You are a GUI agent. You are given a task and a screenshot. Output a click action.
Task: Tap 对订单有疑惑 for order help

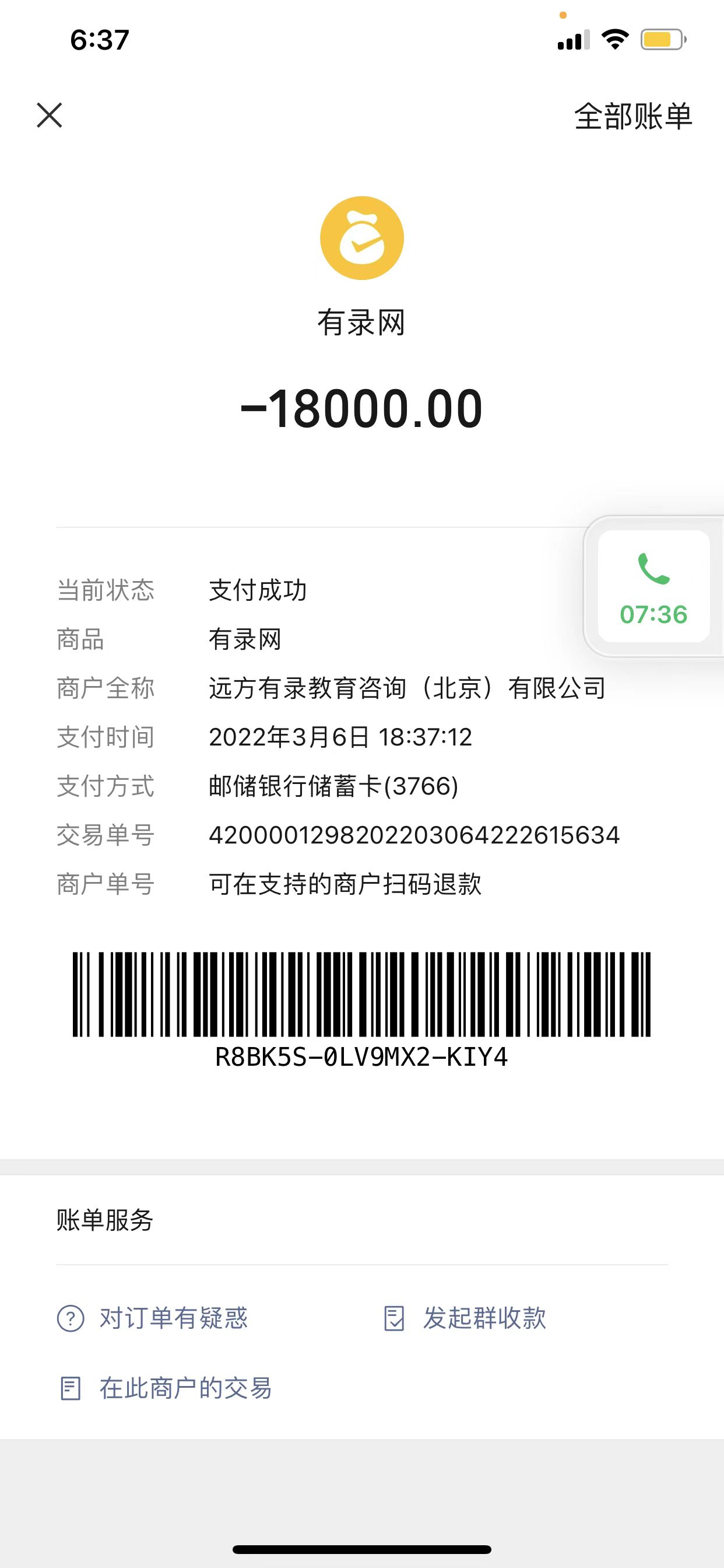pos(153,1318)
